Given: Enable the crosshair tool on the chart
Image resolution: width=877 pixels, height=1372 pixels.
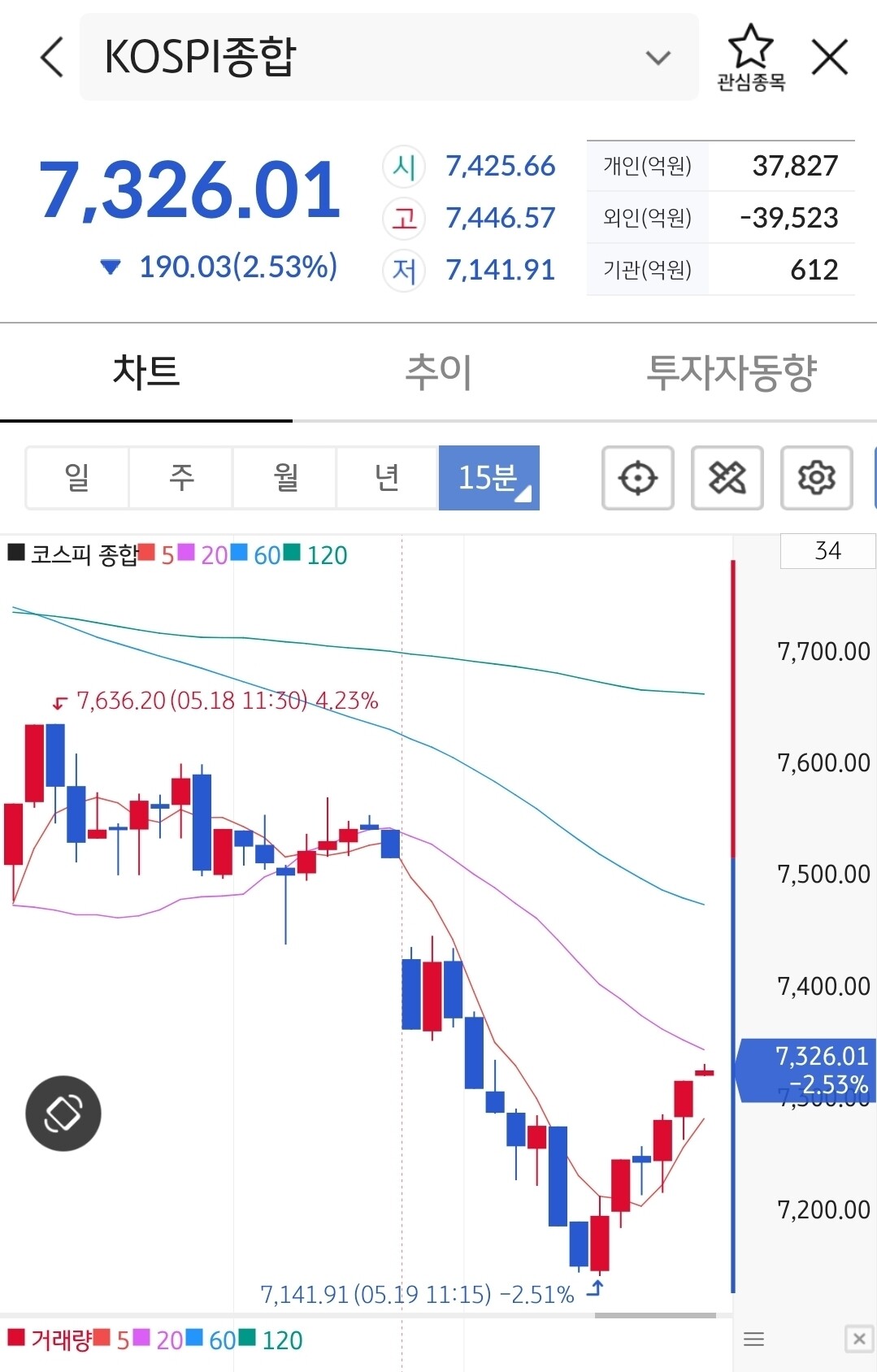Looking at the screenshot, I should point(638,477).
